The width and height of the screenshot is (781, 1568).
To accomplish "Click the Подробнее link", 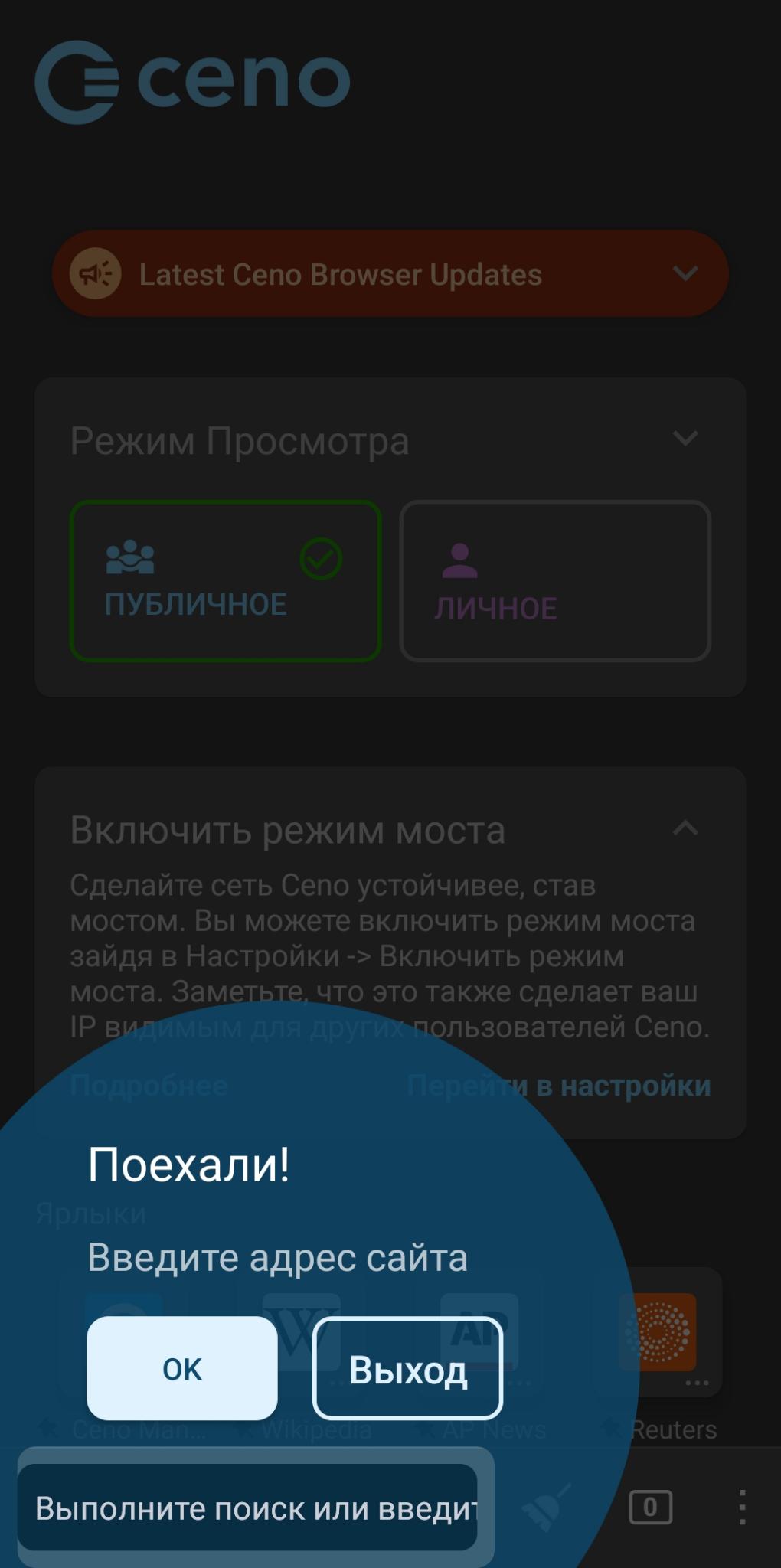I will (148, 1084).
